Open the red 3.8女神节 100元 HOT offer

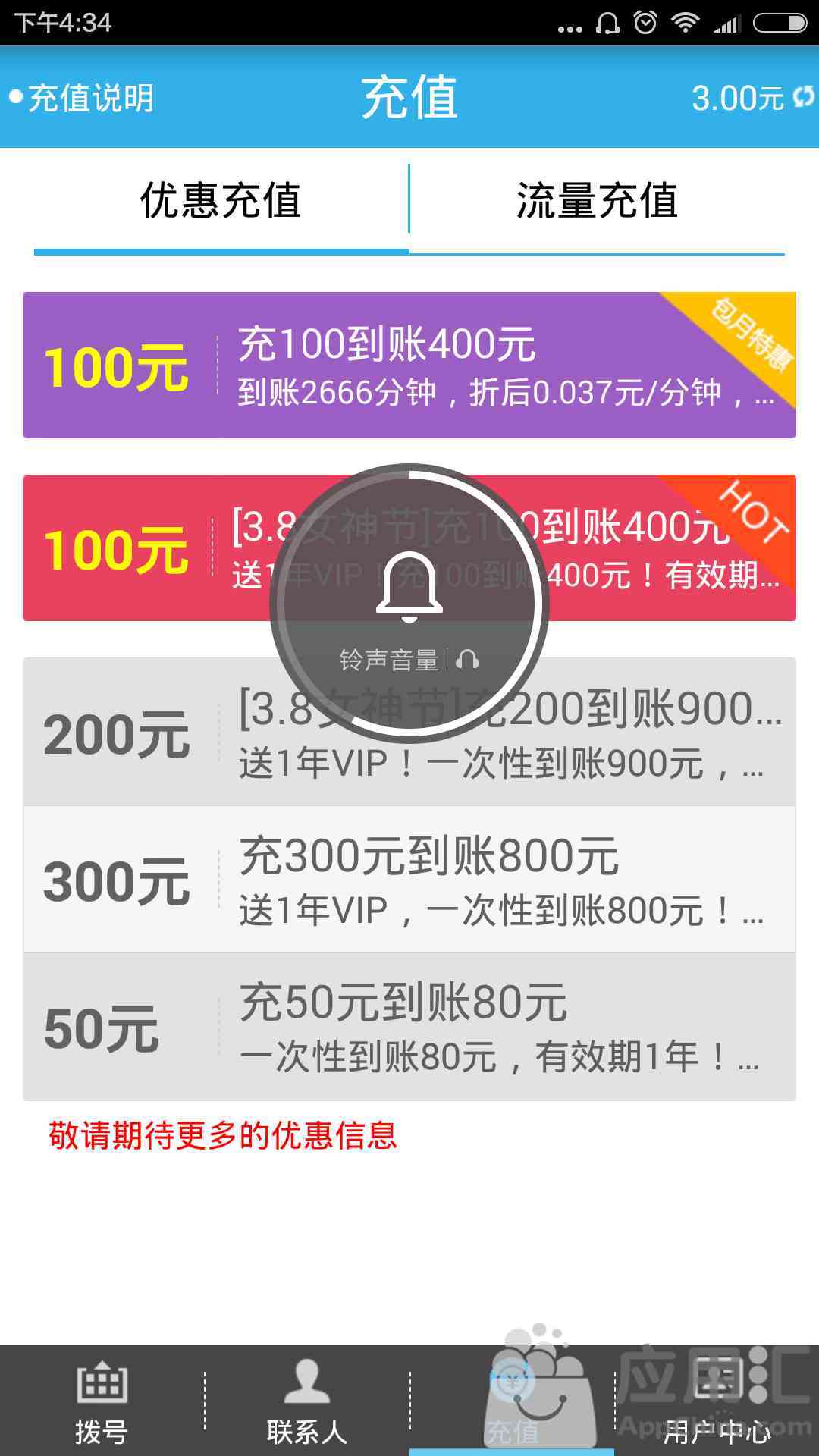point(409,548)
